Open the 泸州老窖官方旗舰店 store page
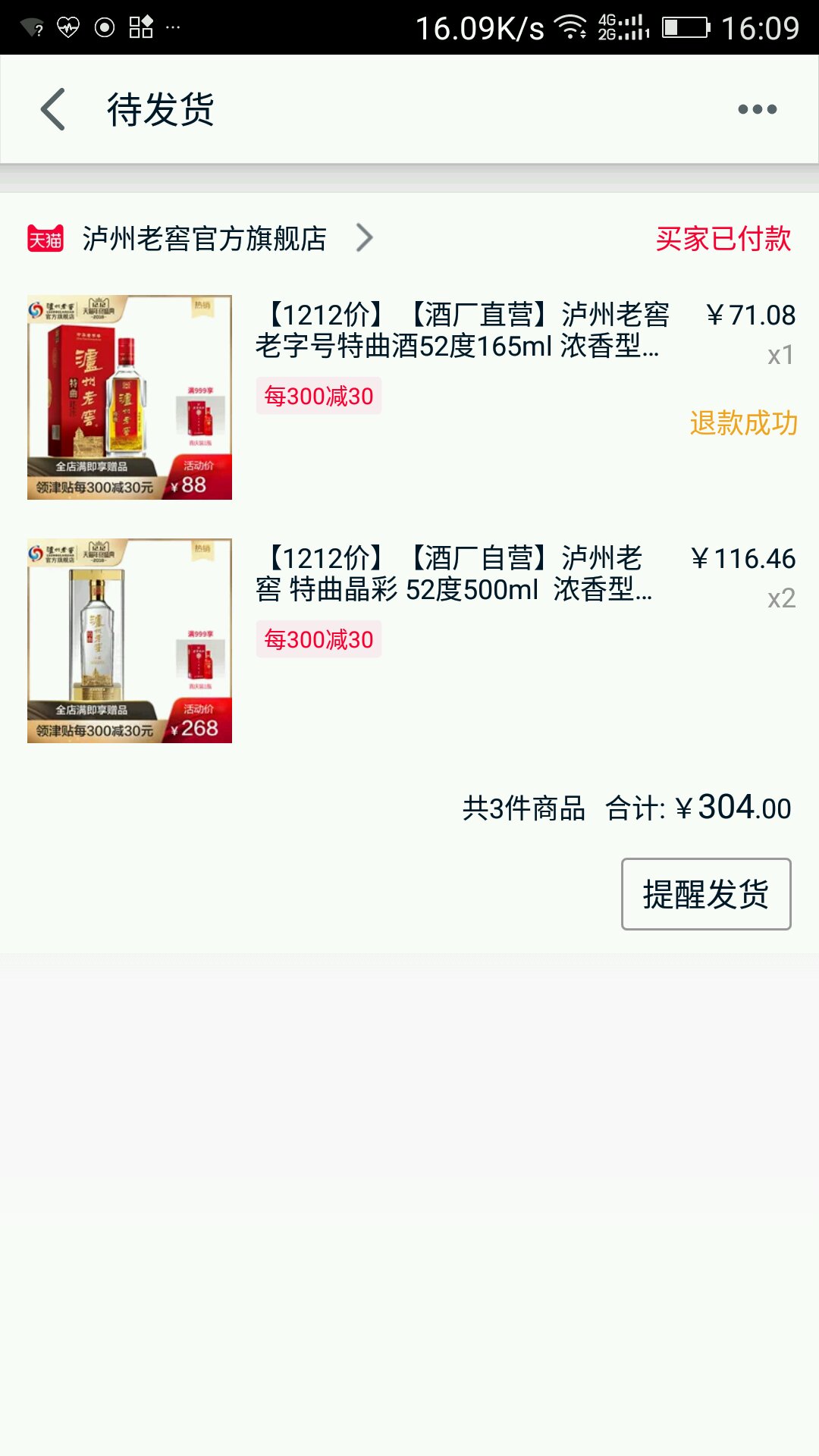This screenshot has height=1456, width=819. [x=205, y=239]
